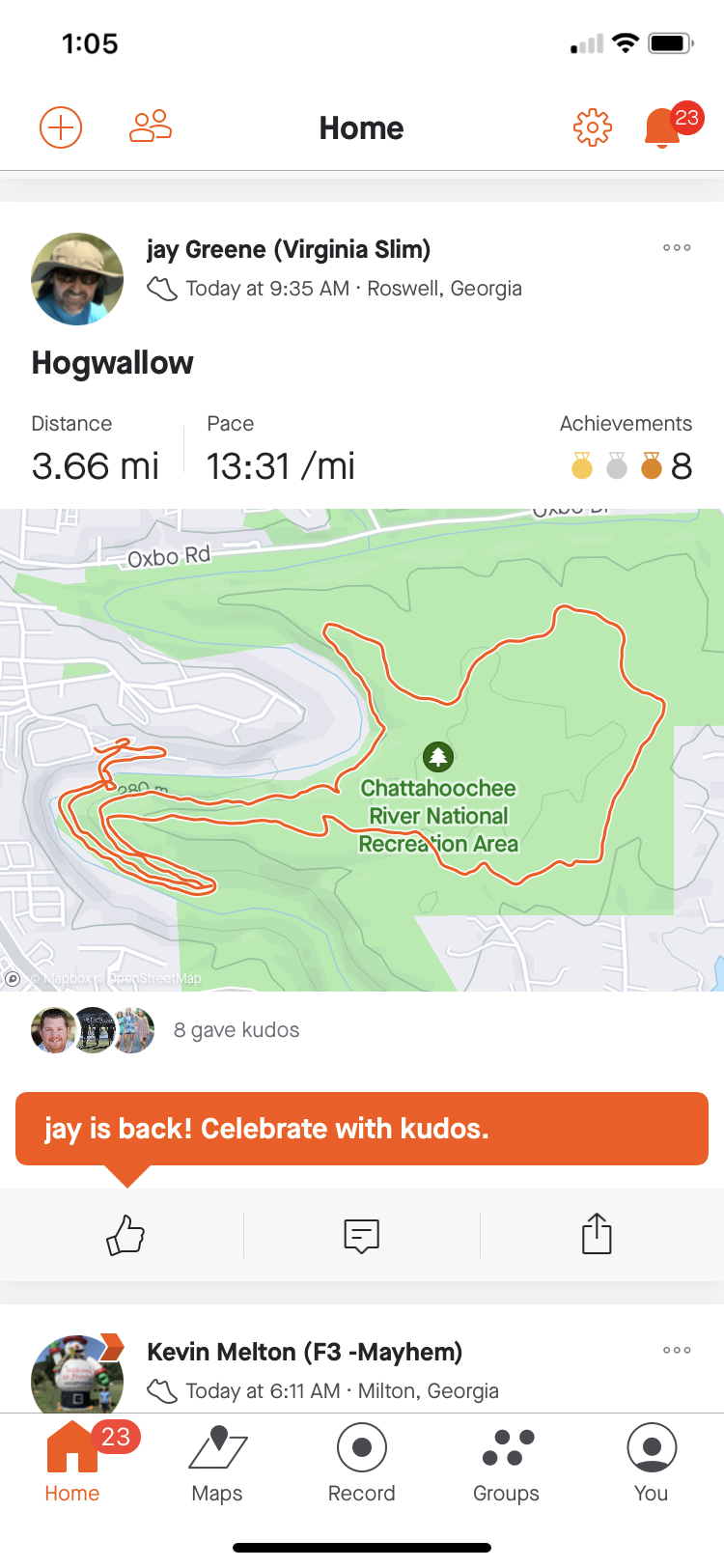Open the notifications bell

click(x=663, y=127)
